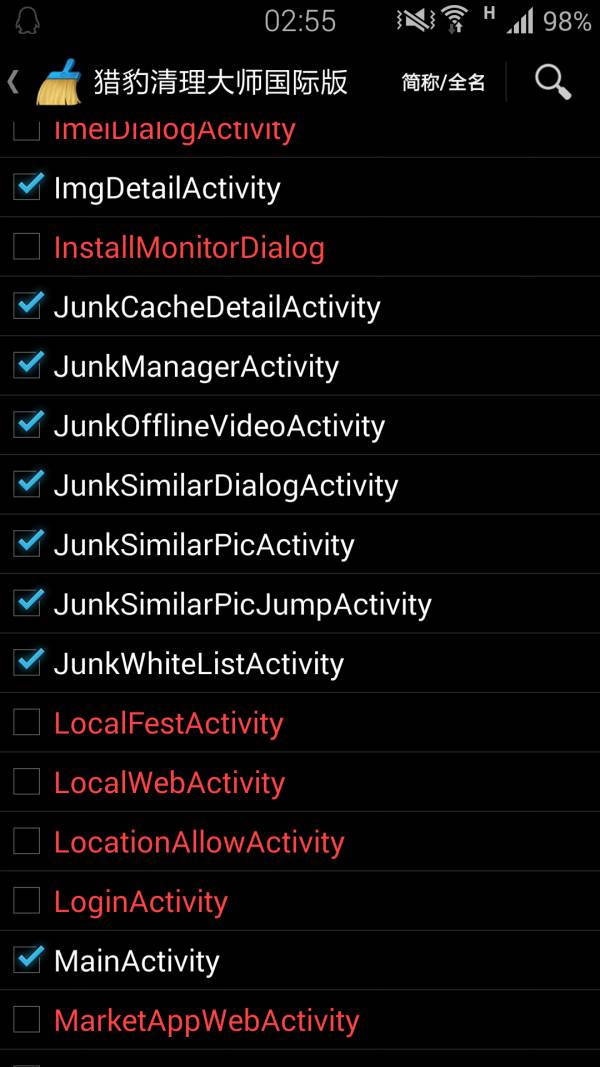
Task: Disable JunkManagerActivity checkbox
Action: click(x=27, y=365)
